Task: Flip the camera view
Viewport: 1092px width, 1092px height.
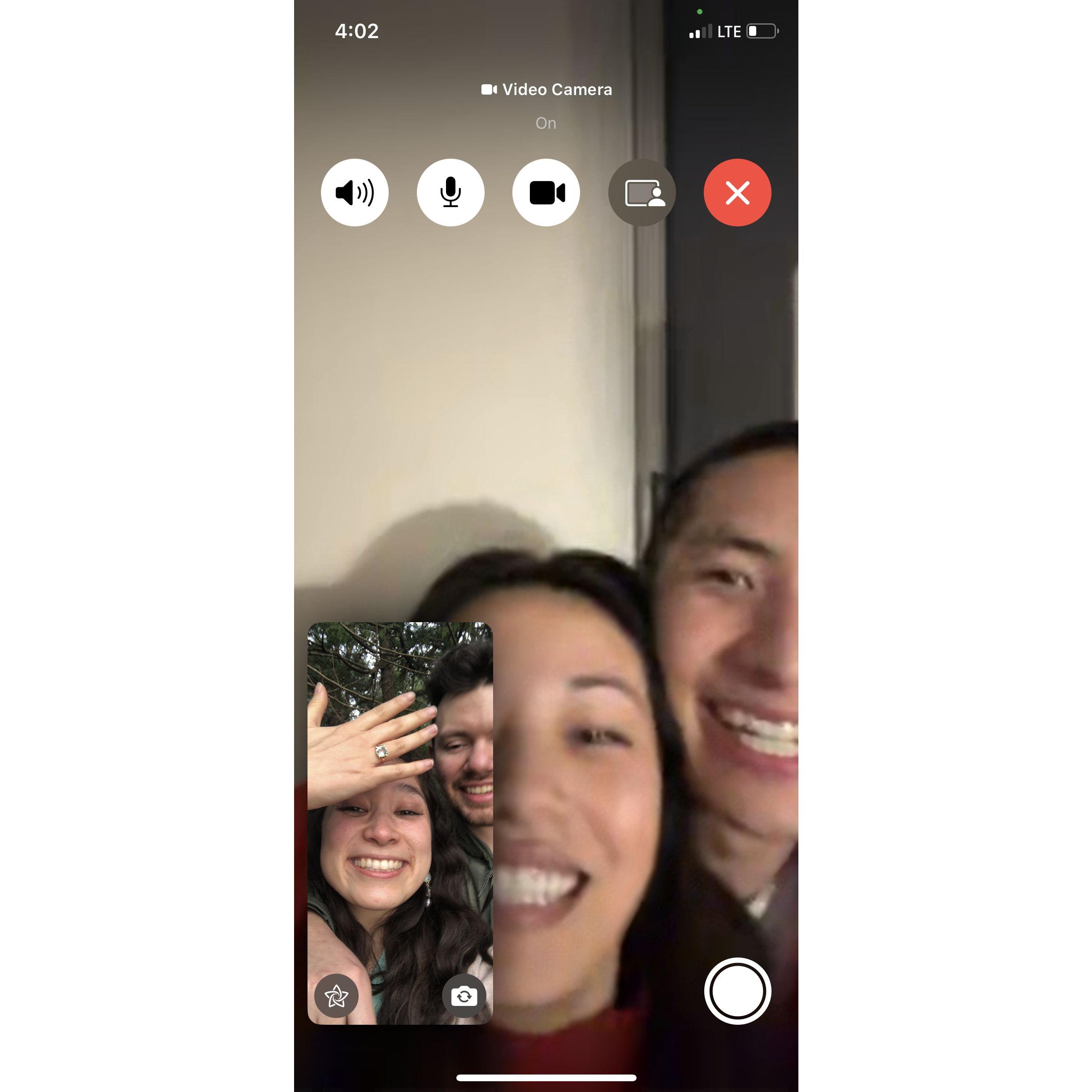Action: 464,996
